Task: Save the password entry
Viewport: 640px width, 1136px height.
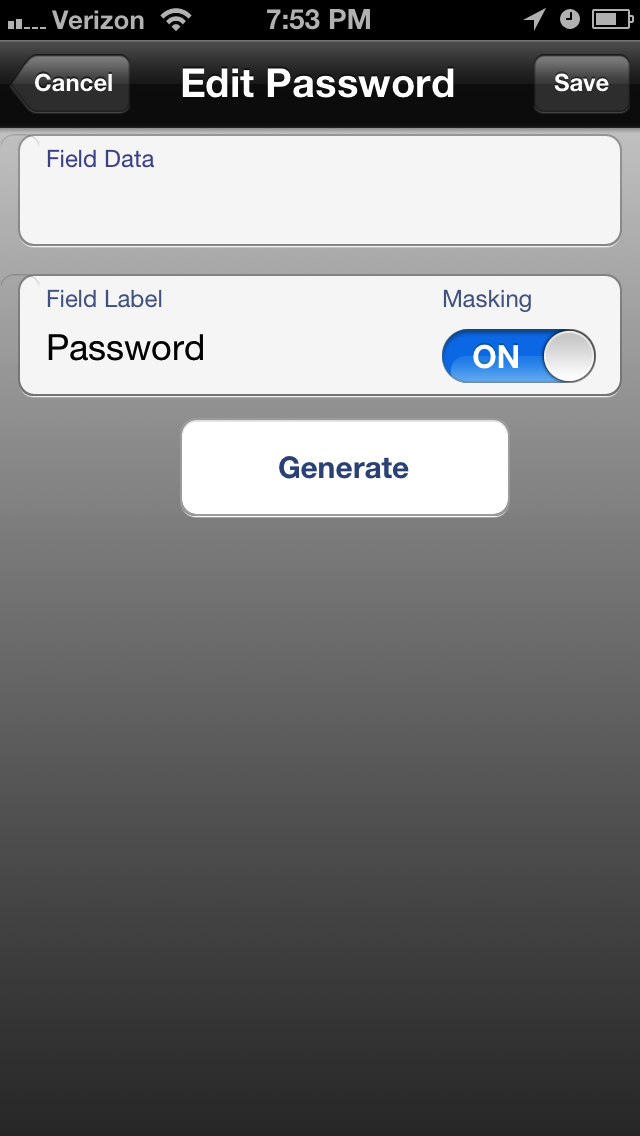Action: pos(581,83)
